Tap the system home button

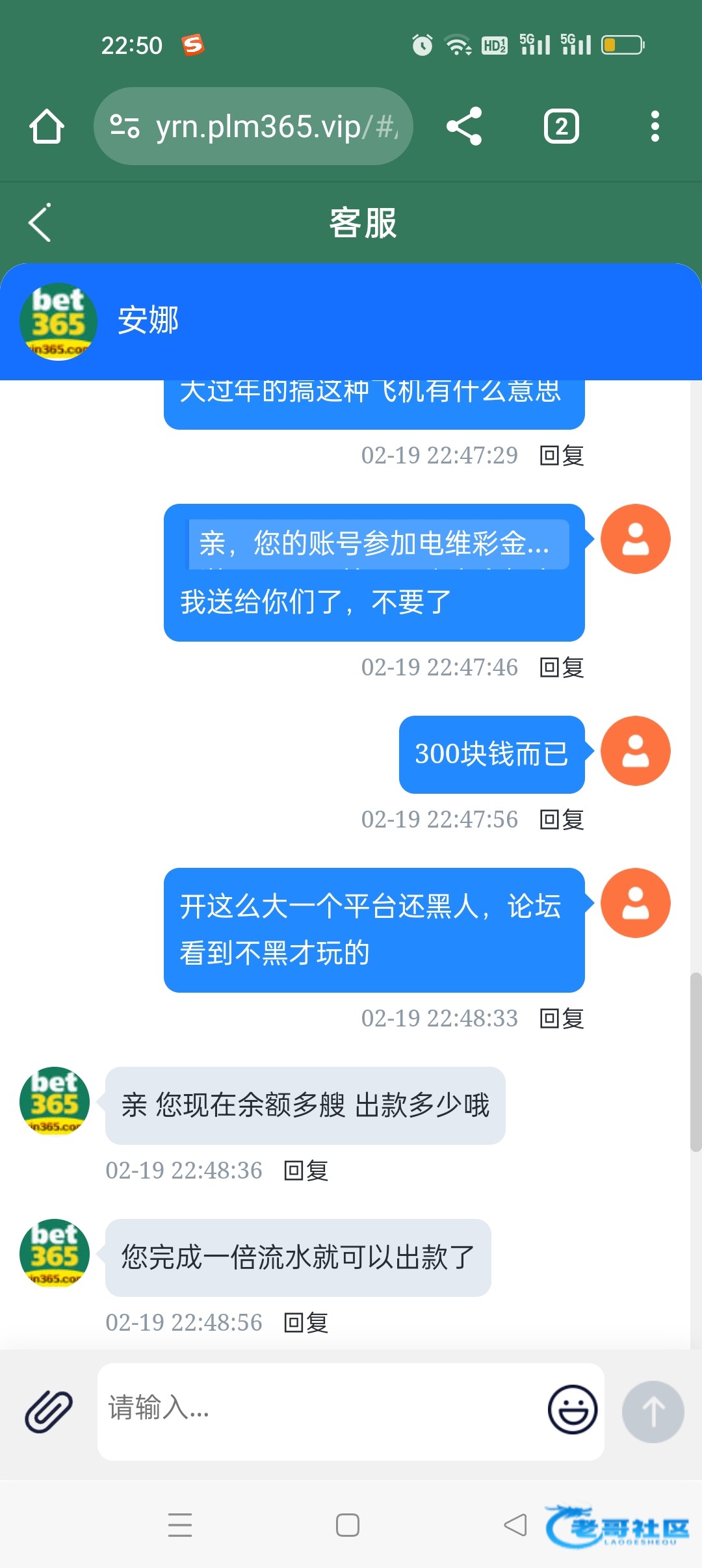click(x=348, y=1524)
